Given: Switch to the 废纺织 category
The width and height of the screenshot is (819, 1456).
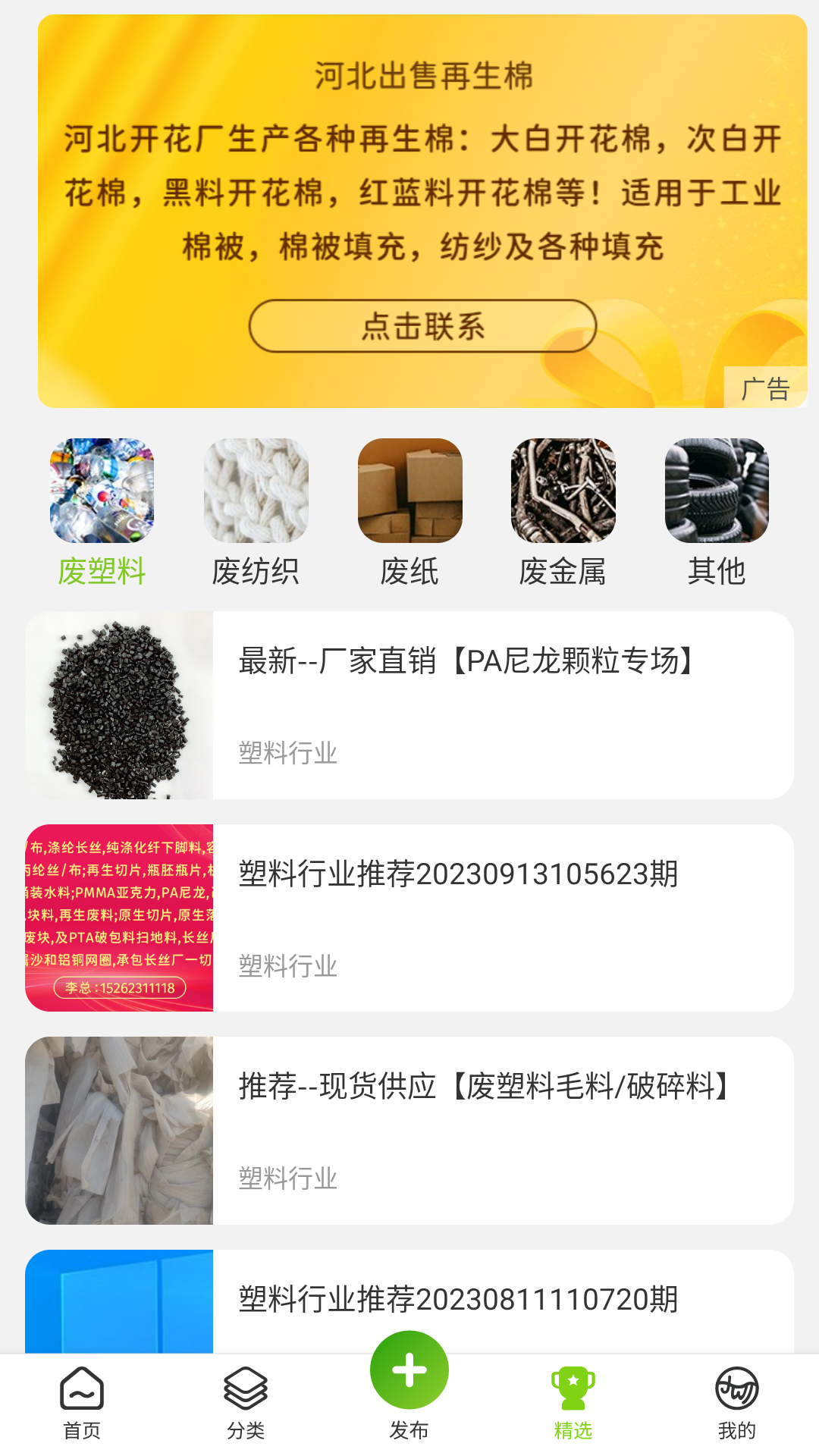Looking at the screenshot, I should coord(256,513).
